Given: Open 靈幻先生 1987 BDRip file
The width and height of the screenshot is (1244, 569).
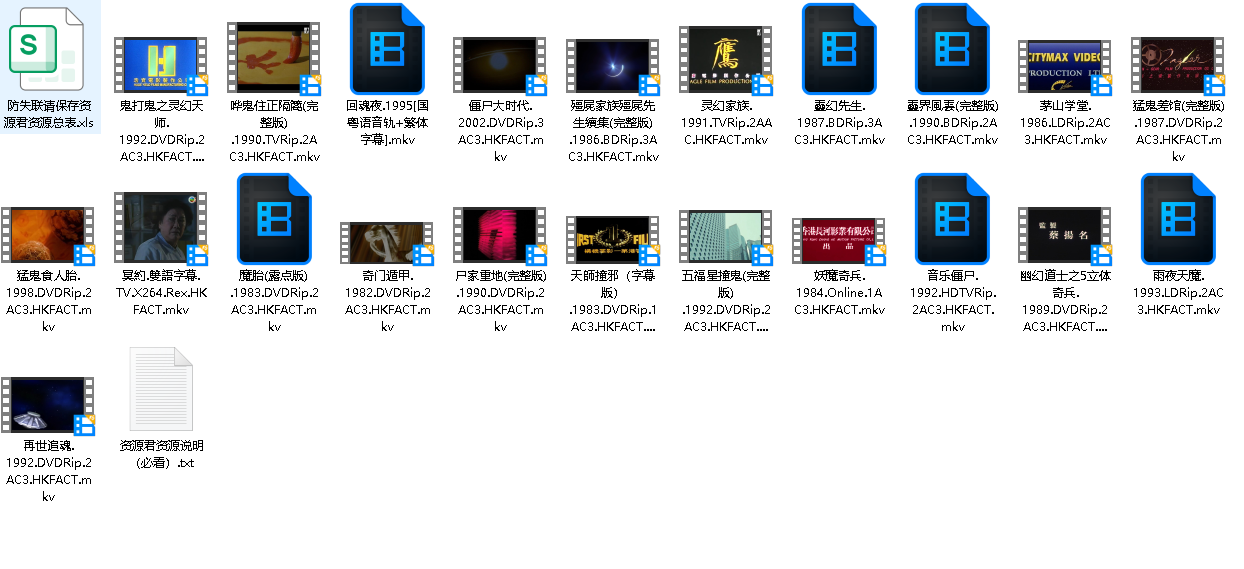Looking at the screenshot, I should click(x=839, y=50).
